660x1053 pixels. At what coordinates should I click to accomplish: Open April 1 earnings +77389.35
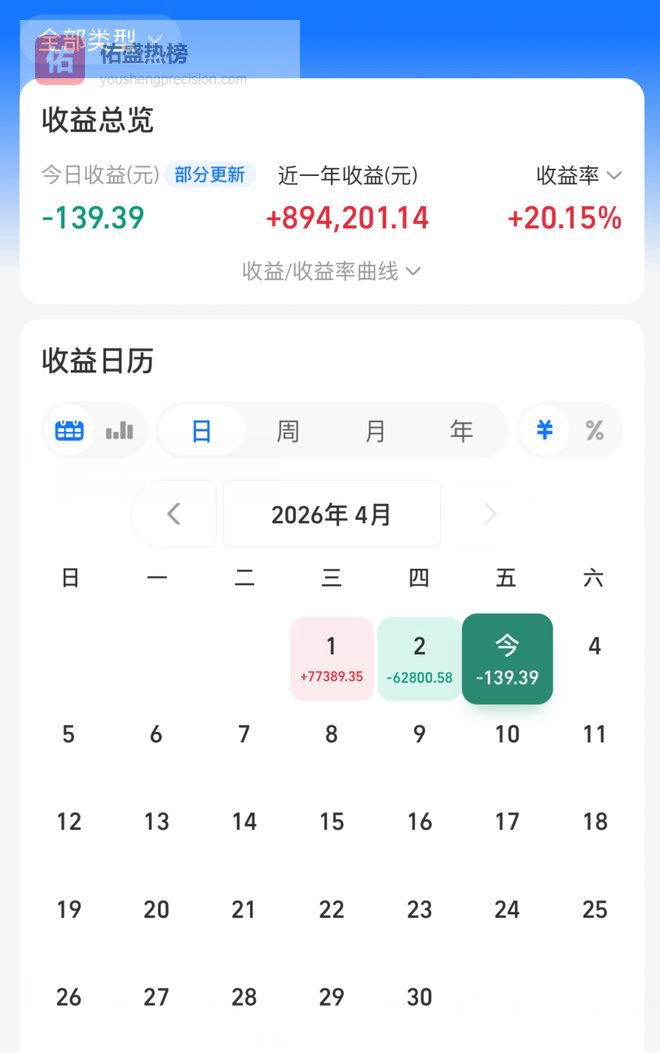click(x=332, y=659)
